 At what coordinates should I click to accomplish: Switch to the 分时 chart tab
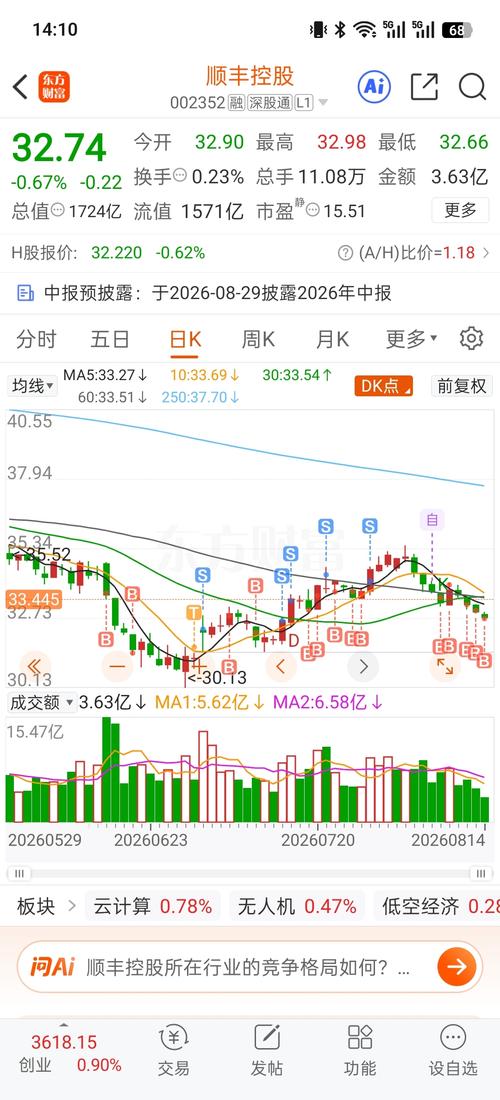point(36,340)
